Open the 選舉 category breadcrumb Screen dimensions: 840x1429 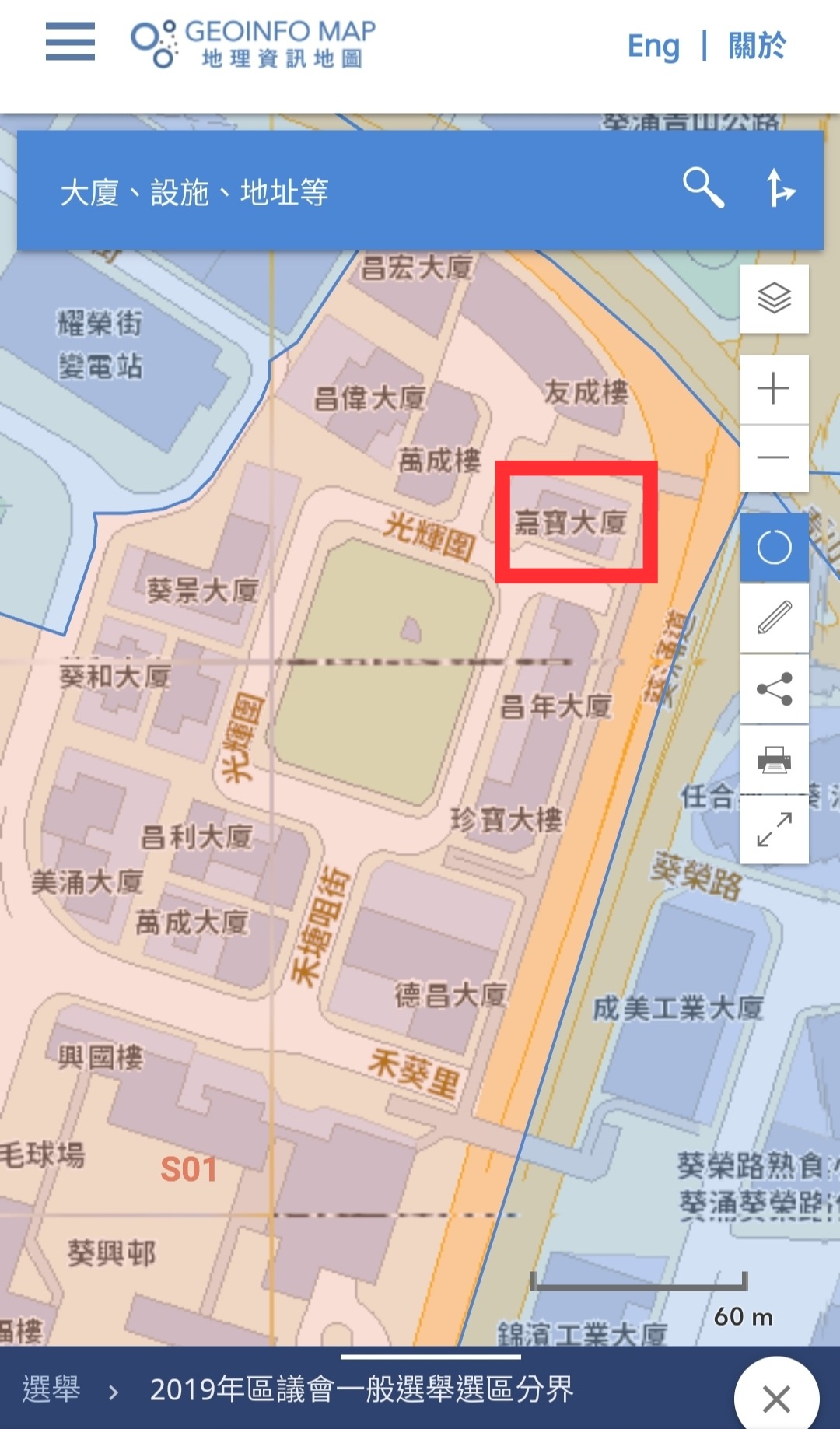click(x=51, y=1389)
